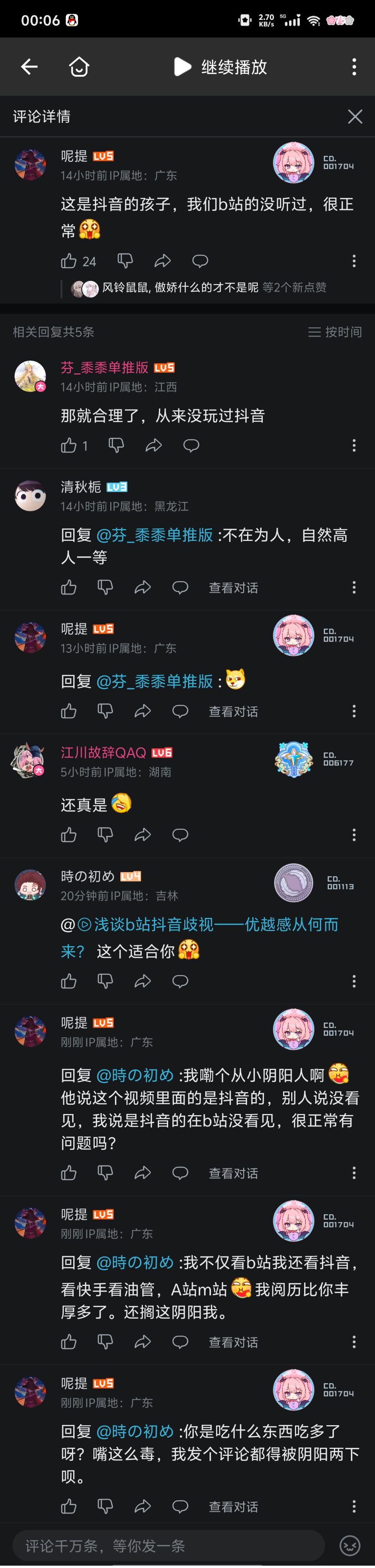Open the top-right overflow menu
Screen dimensions: 375x1568
coord(354,67)
